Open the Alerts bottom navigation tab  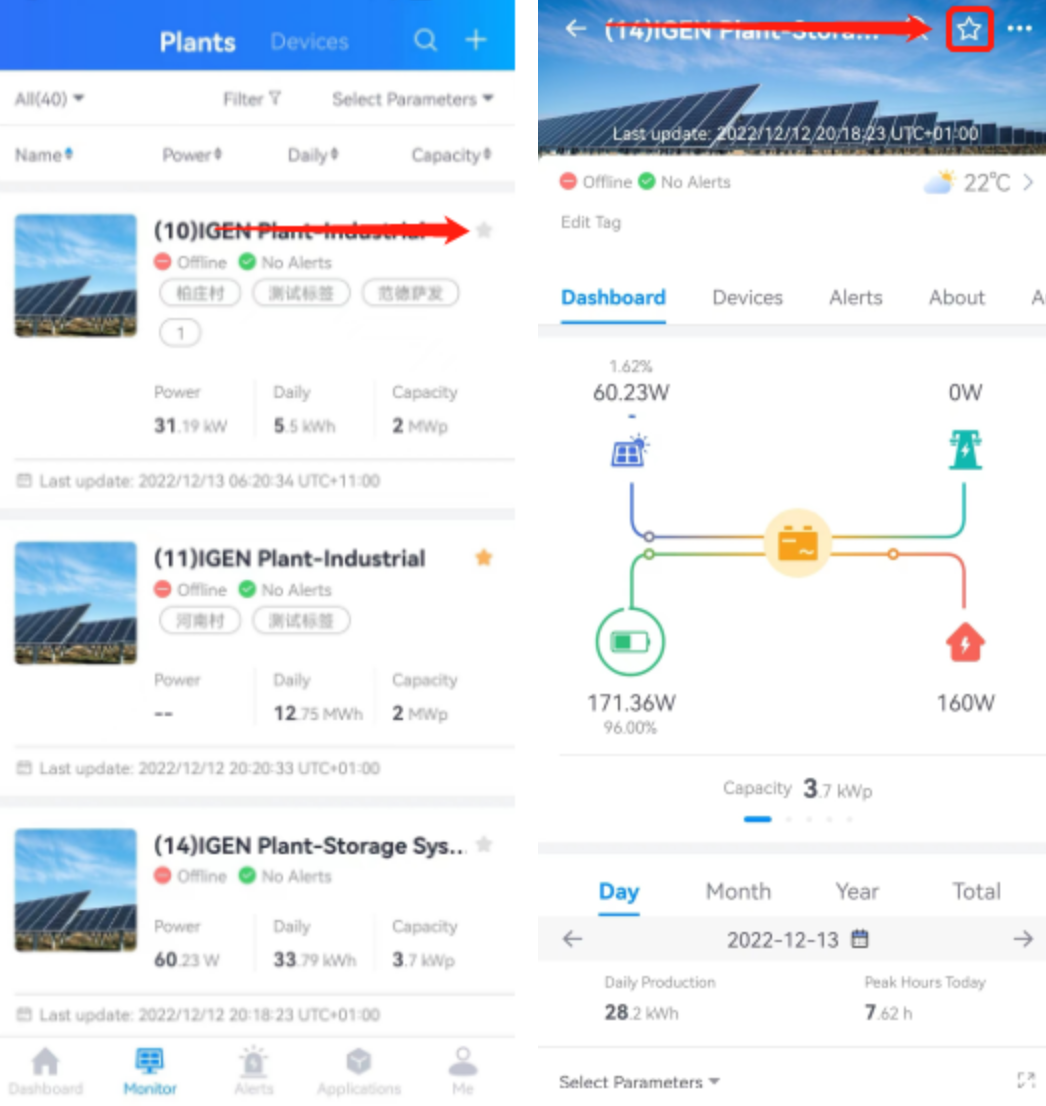coord(254,1071)
